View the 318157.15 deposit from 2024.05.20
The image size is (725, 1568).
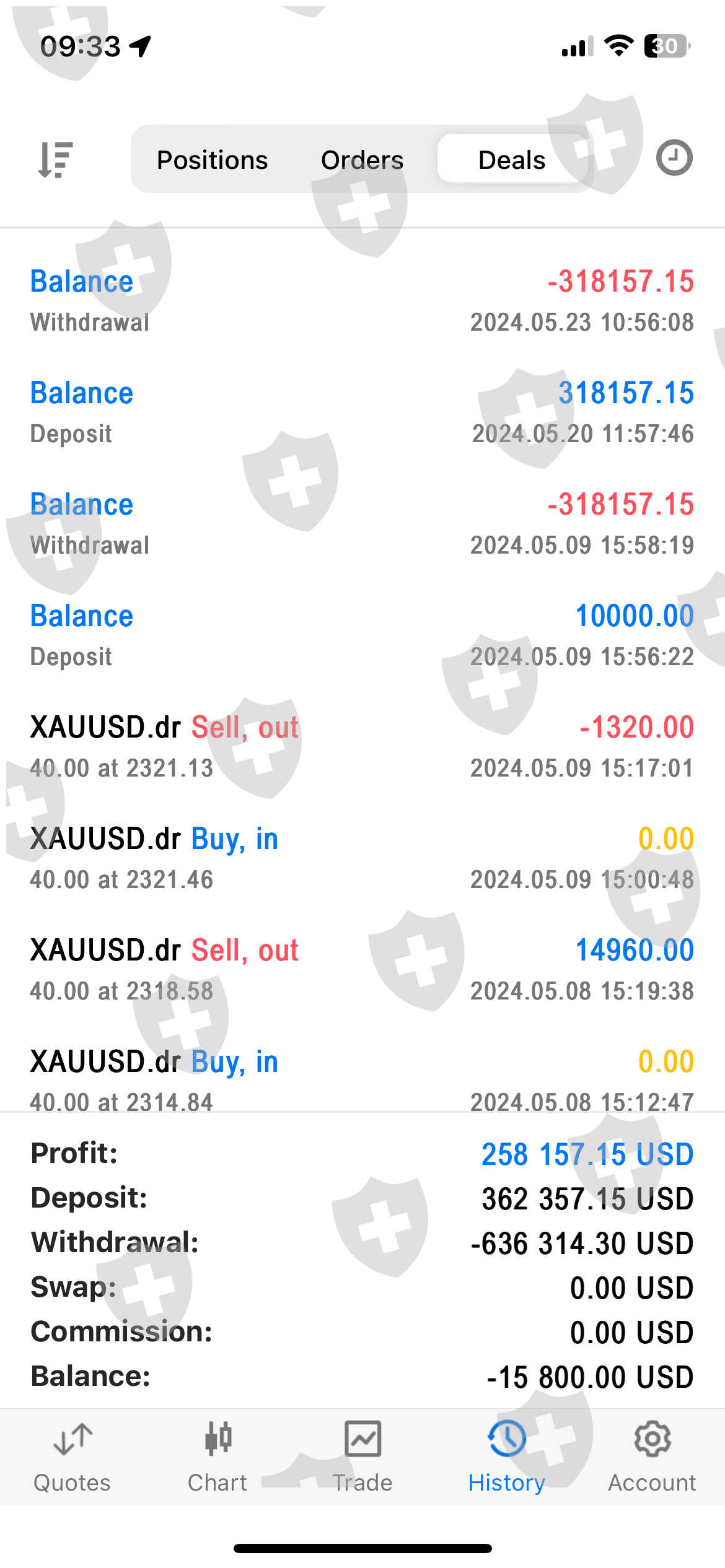click(362, 412)
